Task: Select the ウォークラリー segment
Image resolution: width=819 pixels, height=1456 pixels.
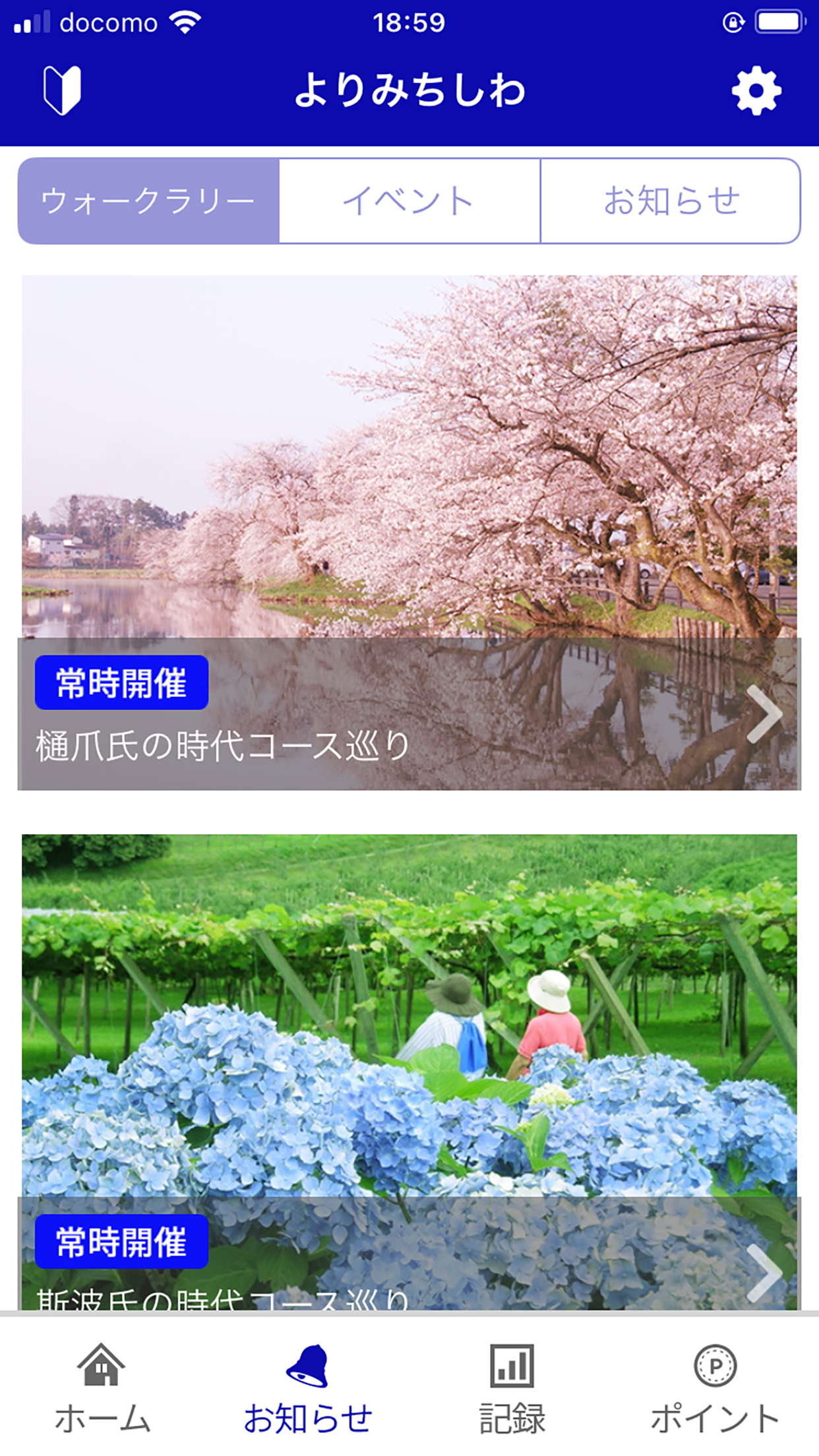Action: pos(148,200)
